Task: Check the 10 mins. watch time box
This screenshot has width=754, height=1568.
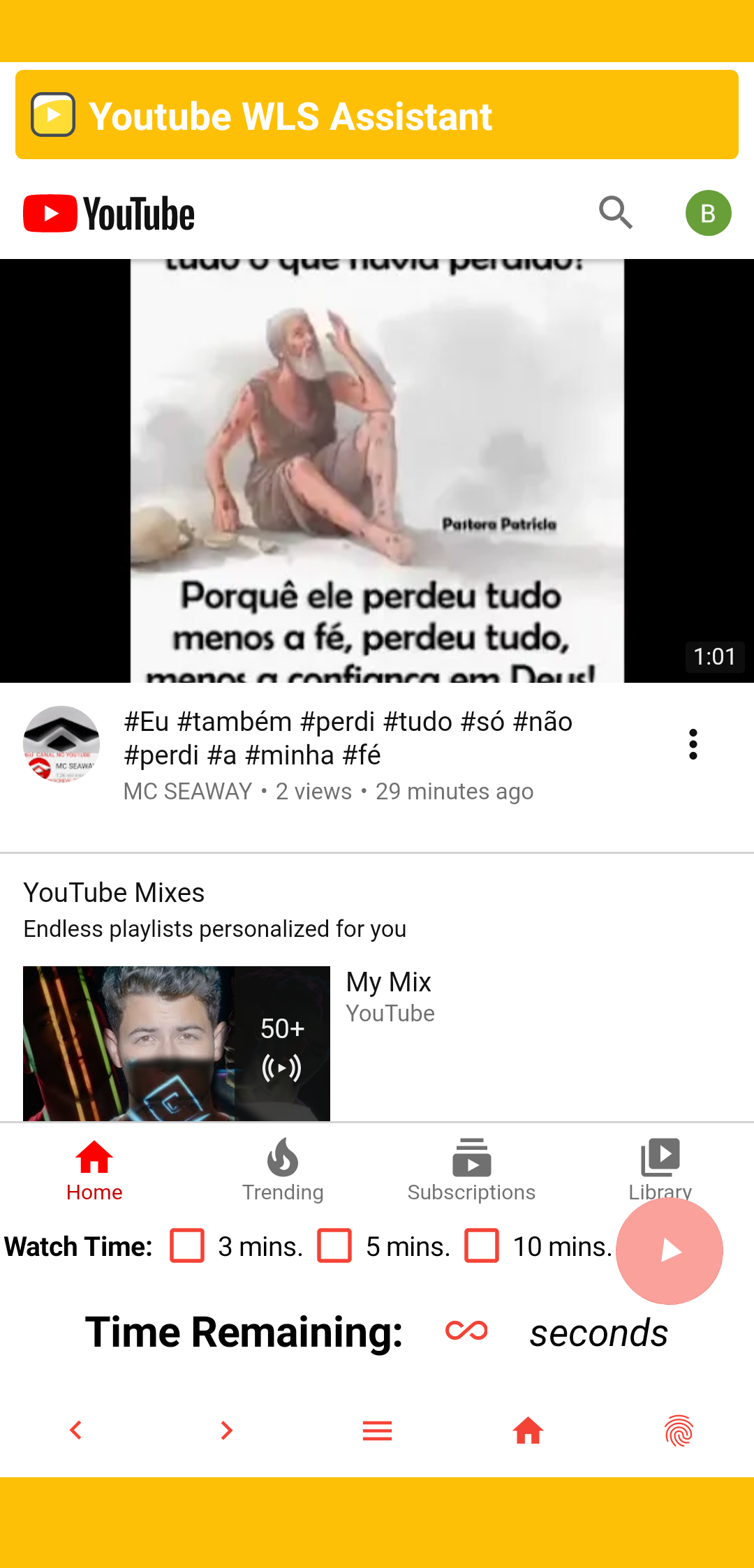Action: tap(482, 1246)
